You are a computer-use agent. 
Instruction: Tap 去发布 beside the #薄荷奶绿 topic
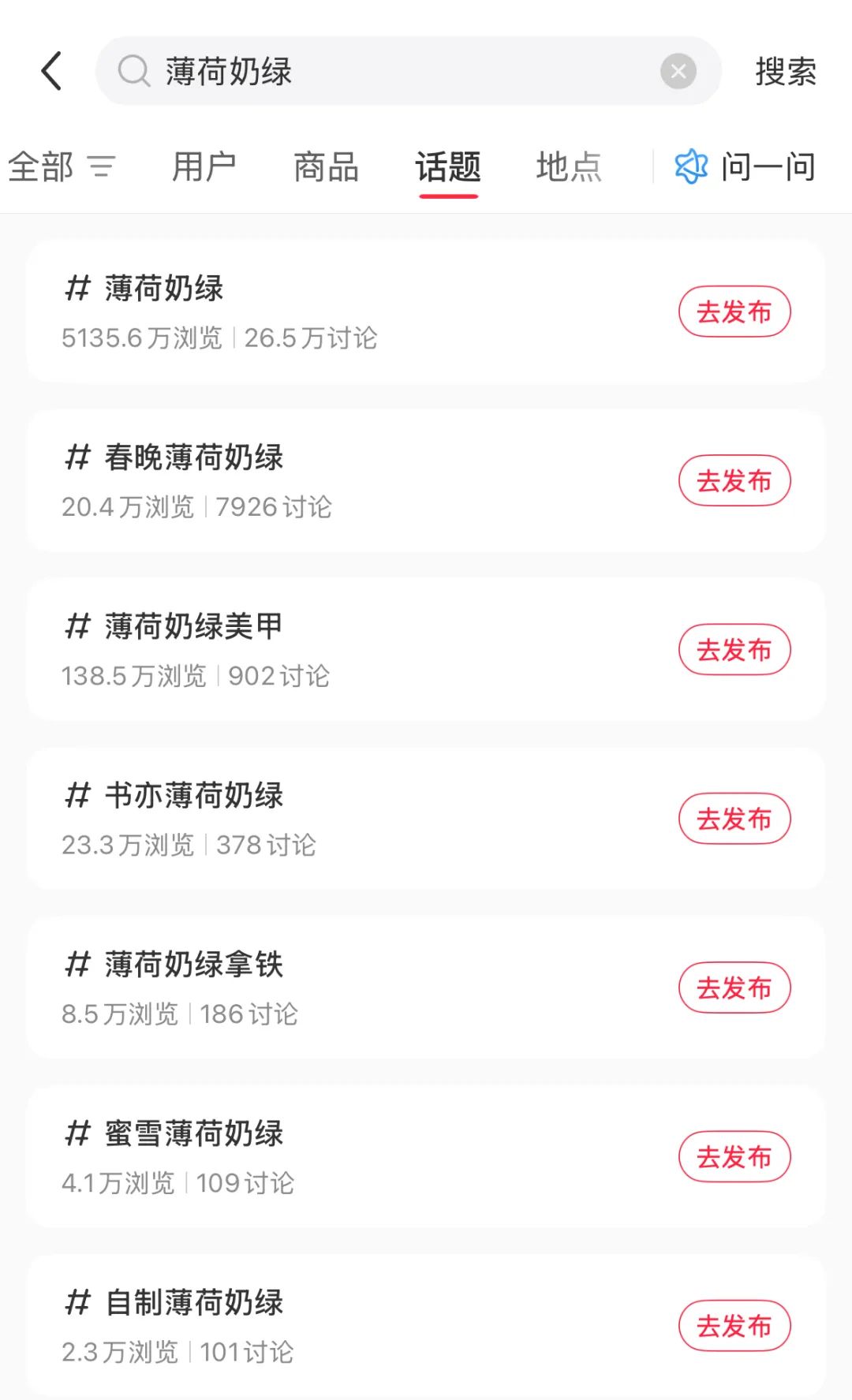tap(734, 312)
